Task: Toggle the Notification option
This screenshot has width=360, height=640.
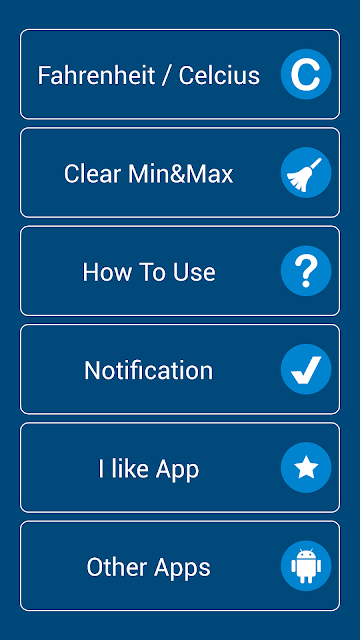Action: point(180,369)
